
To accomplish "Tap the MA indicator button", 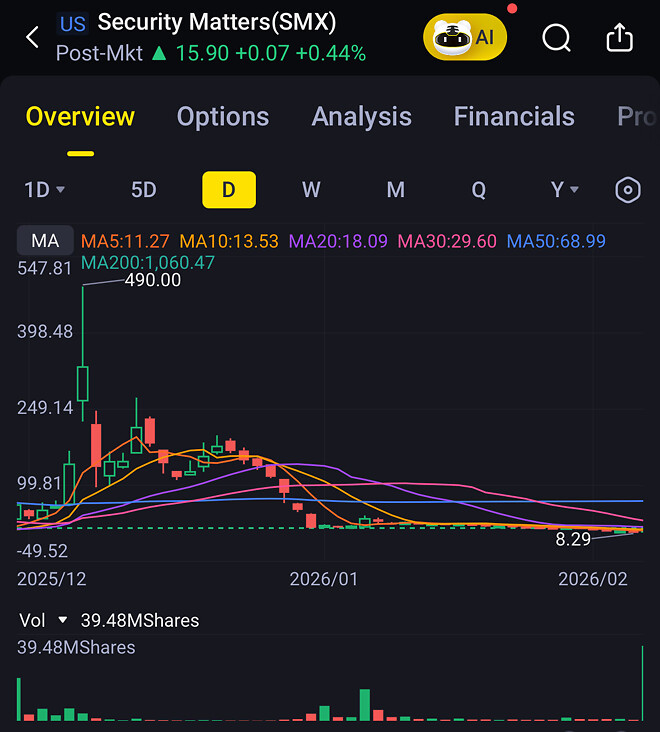I will pyautogui.click(x=45, y=241).
